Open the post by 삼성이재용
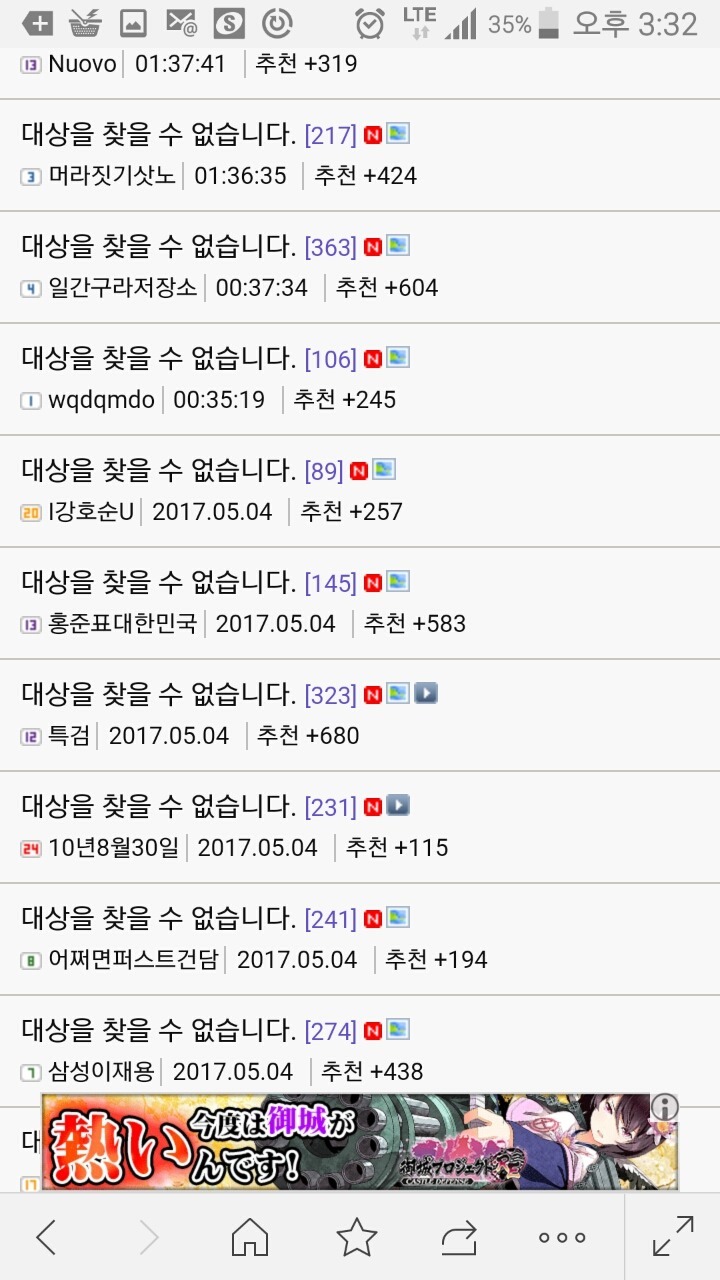This screenshot has height=1280, width=720. (158, 1030)
